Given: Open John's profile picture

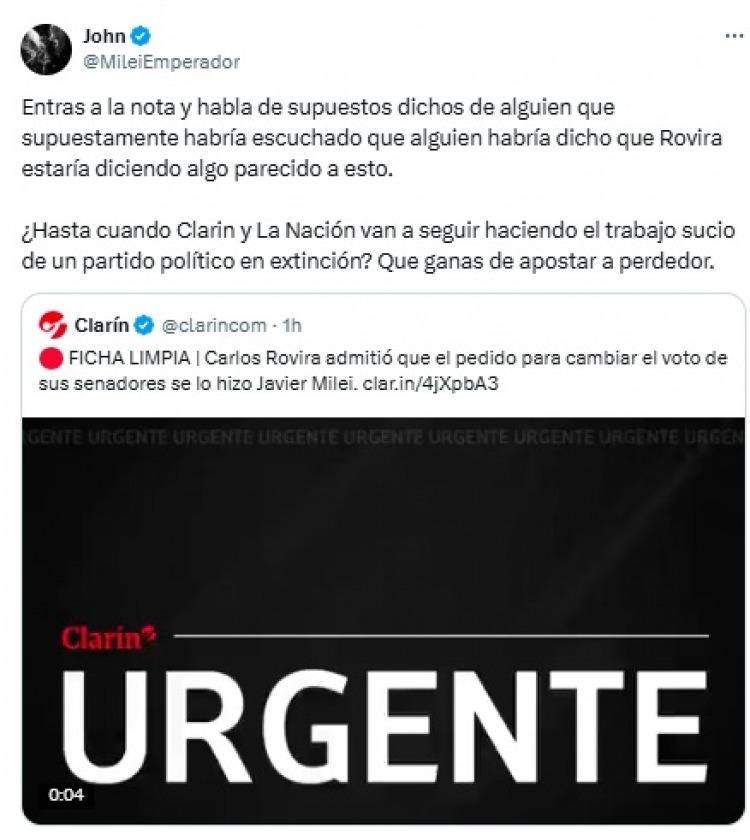Looking at the screenshot, I should (46, 48).
